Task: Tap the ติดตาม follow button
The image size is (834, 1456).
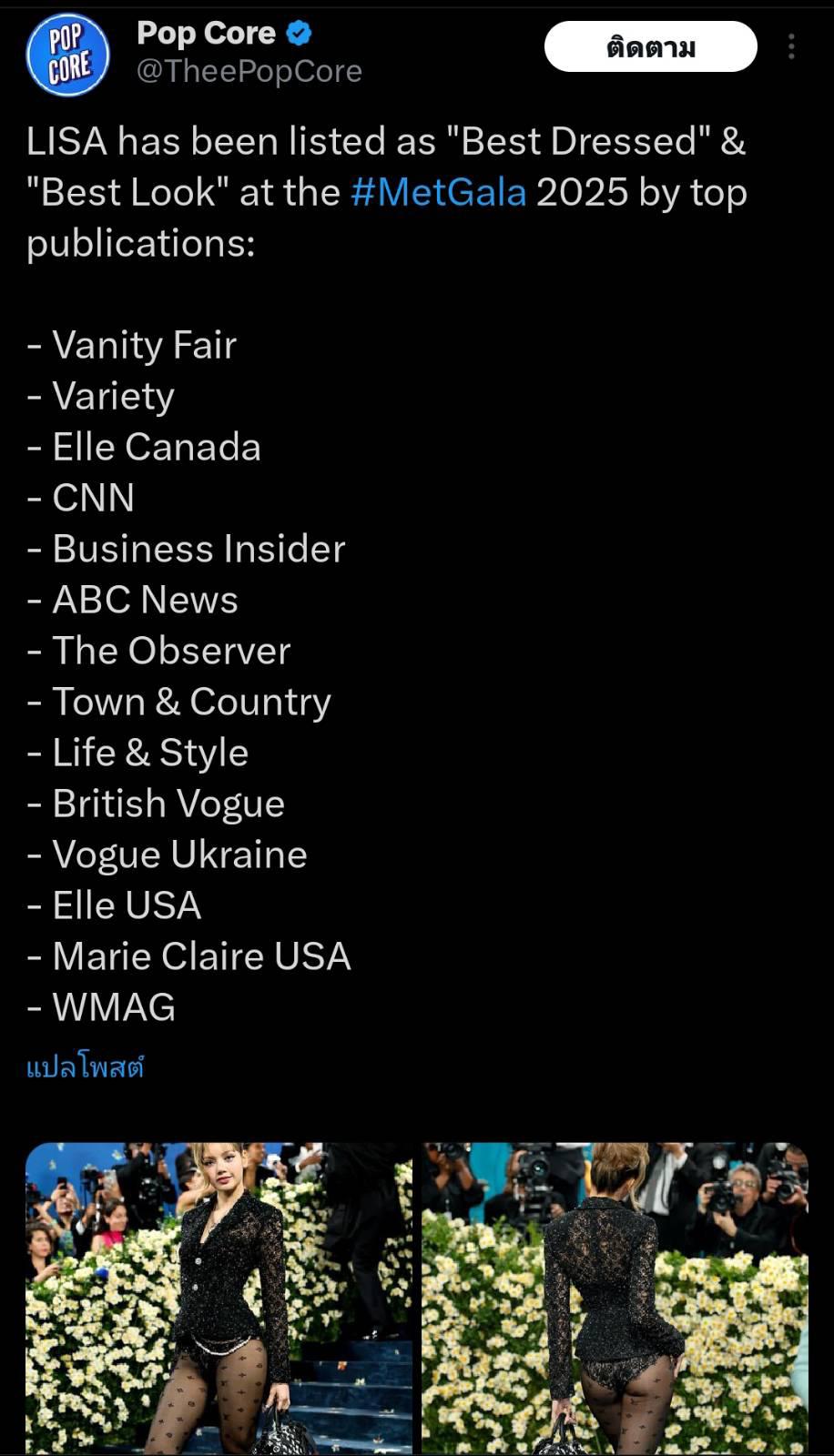Action: point(650,46)
